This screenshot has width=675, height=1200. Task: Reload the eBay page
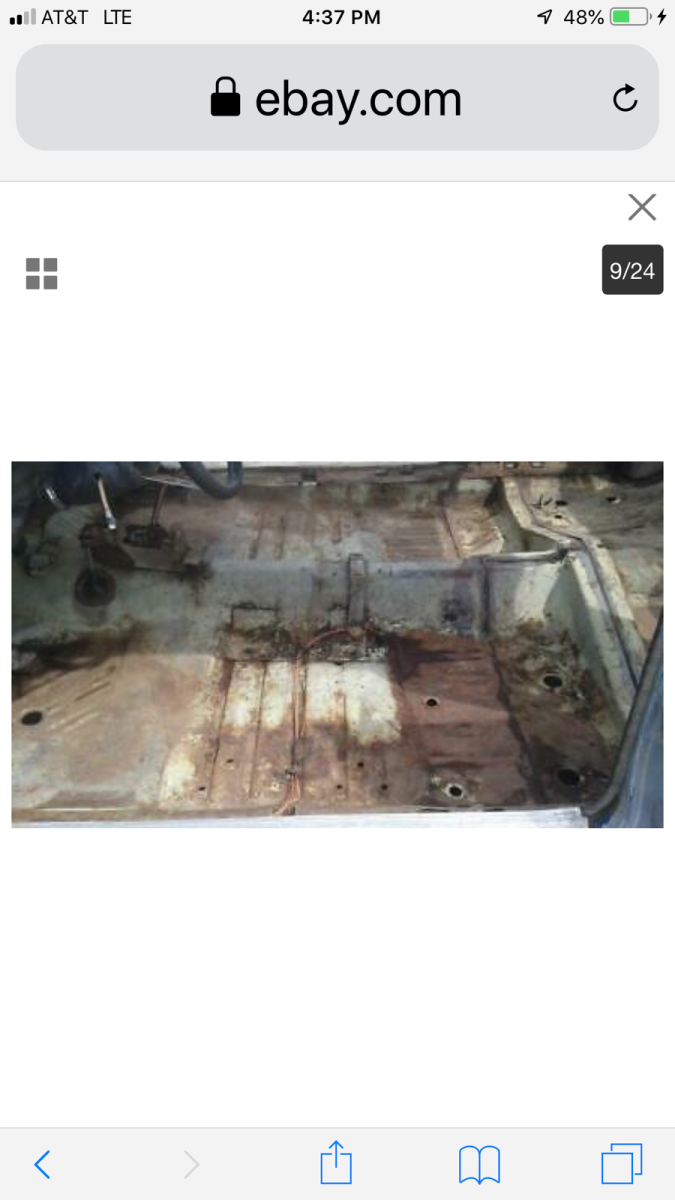click(x=625, y=98)
